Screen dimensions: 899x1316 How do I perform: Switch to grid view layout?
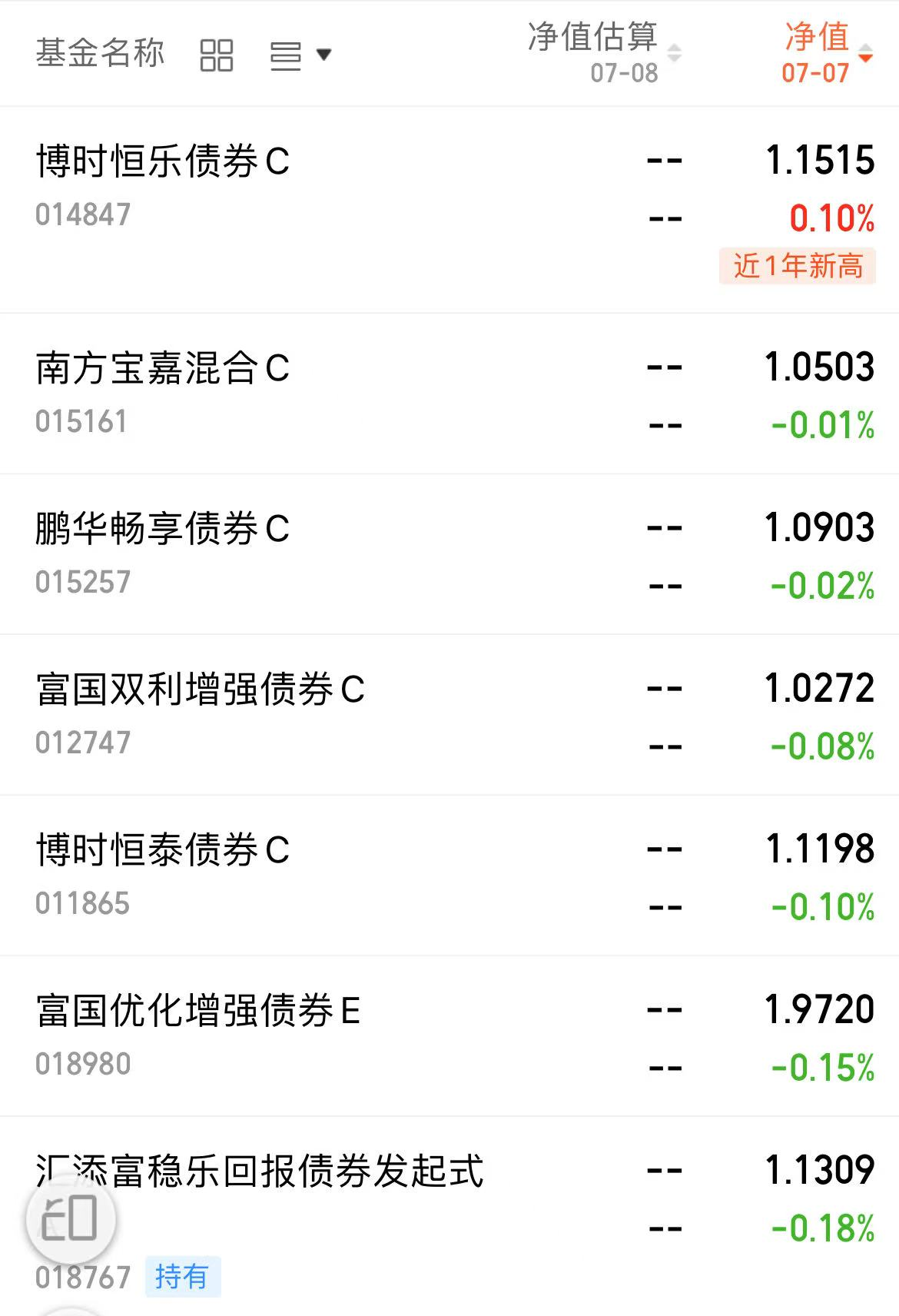[217, 55]
